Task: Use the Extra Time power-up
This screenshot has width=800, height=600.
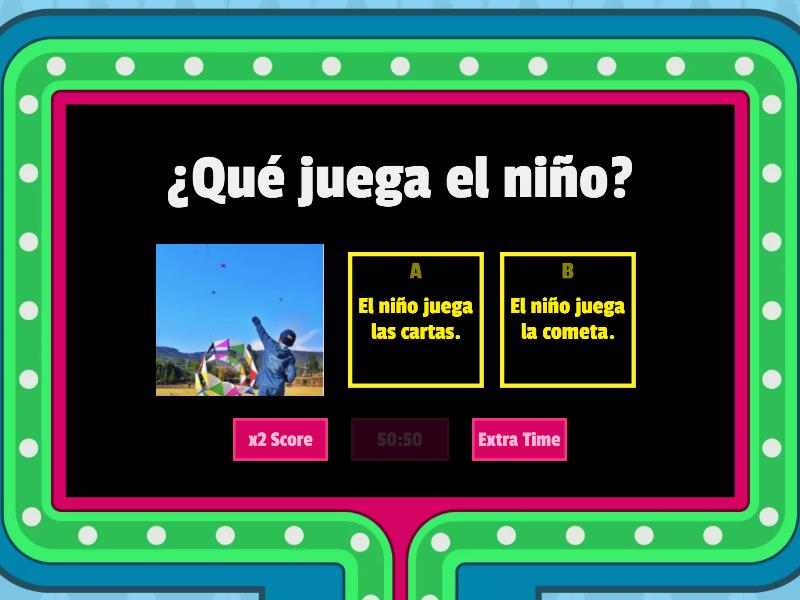Action: (x=519, y=439)
